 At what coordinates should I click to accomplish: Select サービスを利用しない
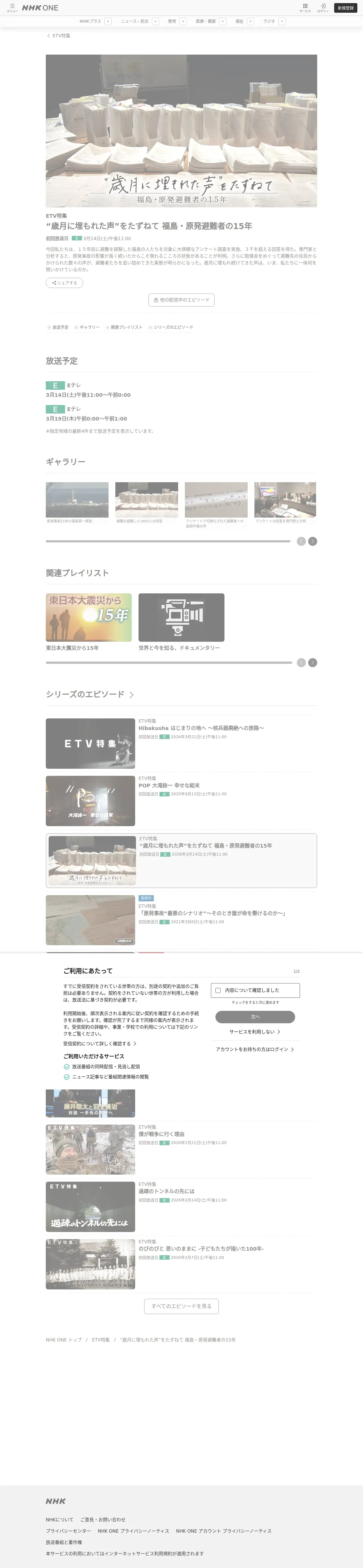(x=255, y=1032)
